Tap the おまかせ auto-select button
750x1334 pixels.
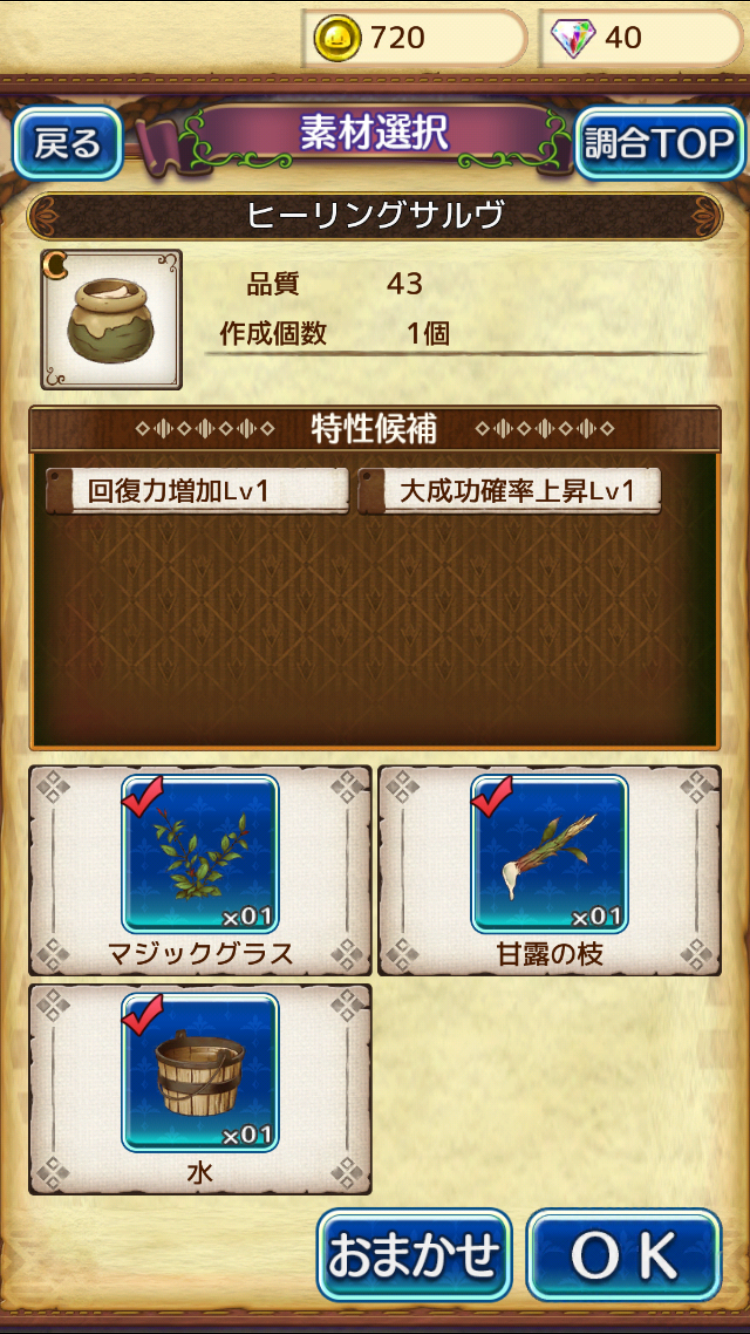414,1255
